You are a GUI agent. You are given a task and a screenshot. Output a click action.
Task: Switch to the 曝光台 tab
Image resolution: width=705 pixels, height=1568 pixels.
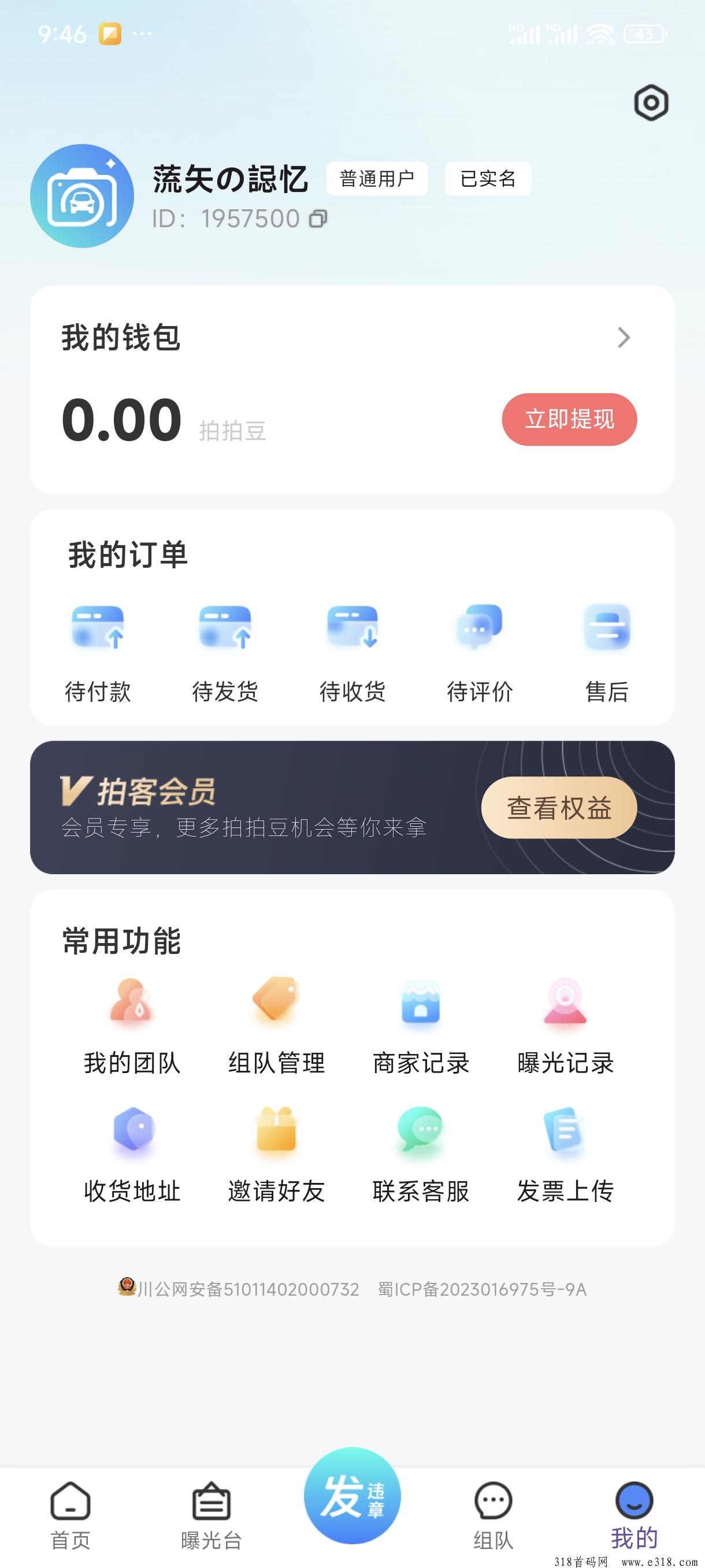coord(211,1515)
